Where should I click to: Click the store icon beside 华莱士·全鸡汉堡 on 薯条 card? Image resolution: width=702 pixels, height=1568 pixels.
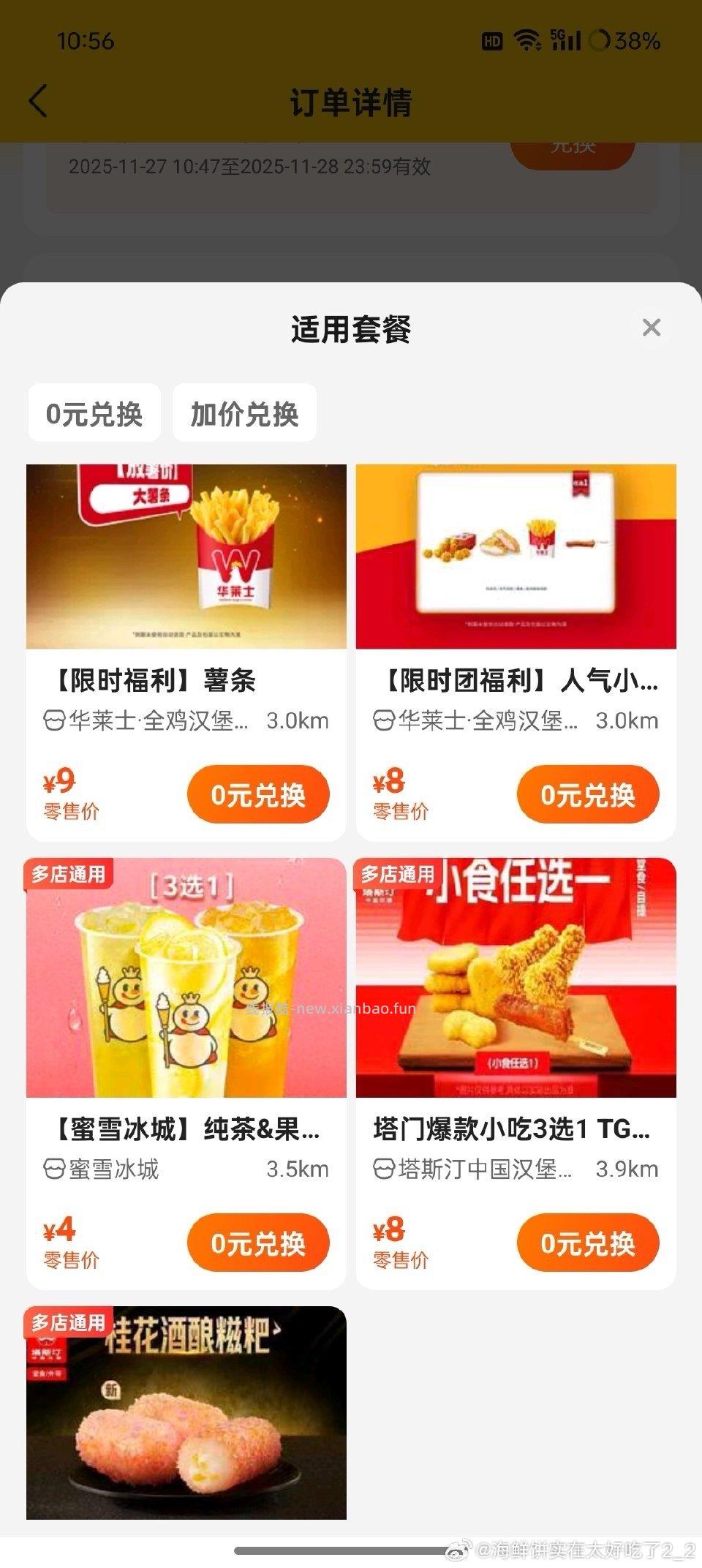coord(55,721)
